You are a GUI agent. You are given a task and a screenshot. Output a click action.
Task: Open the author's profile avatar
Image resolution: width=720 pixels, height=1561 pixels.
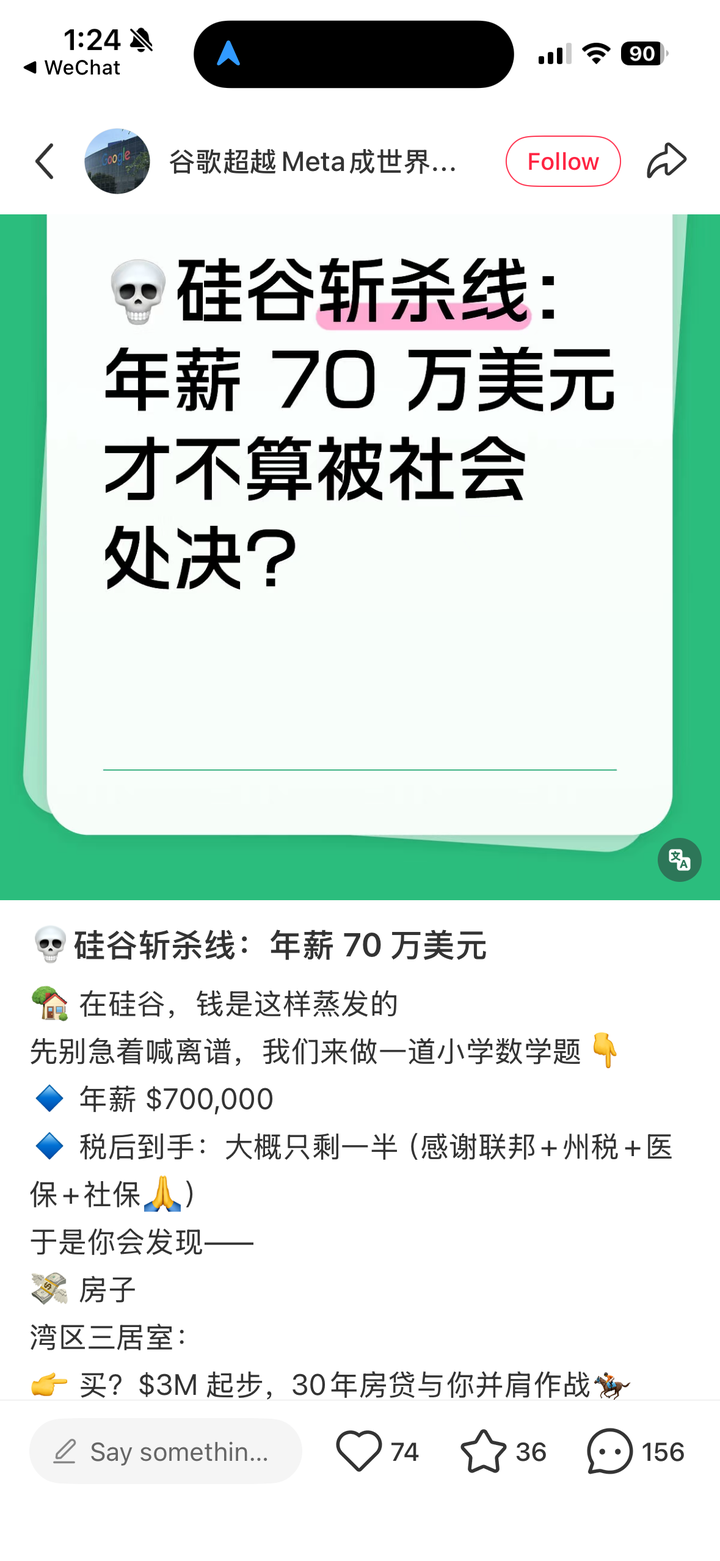(117, 161)
